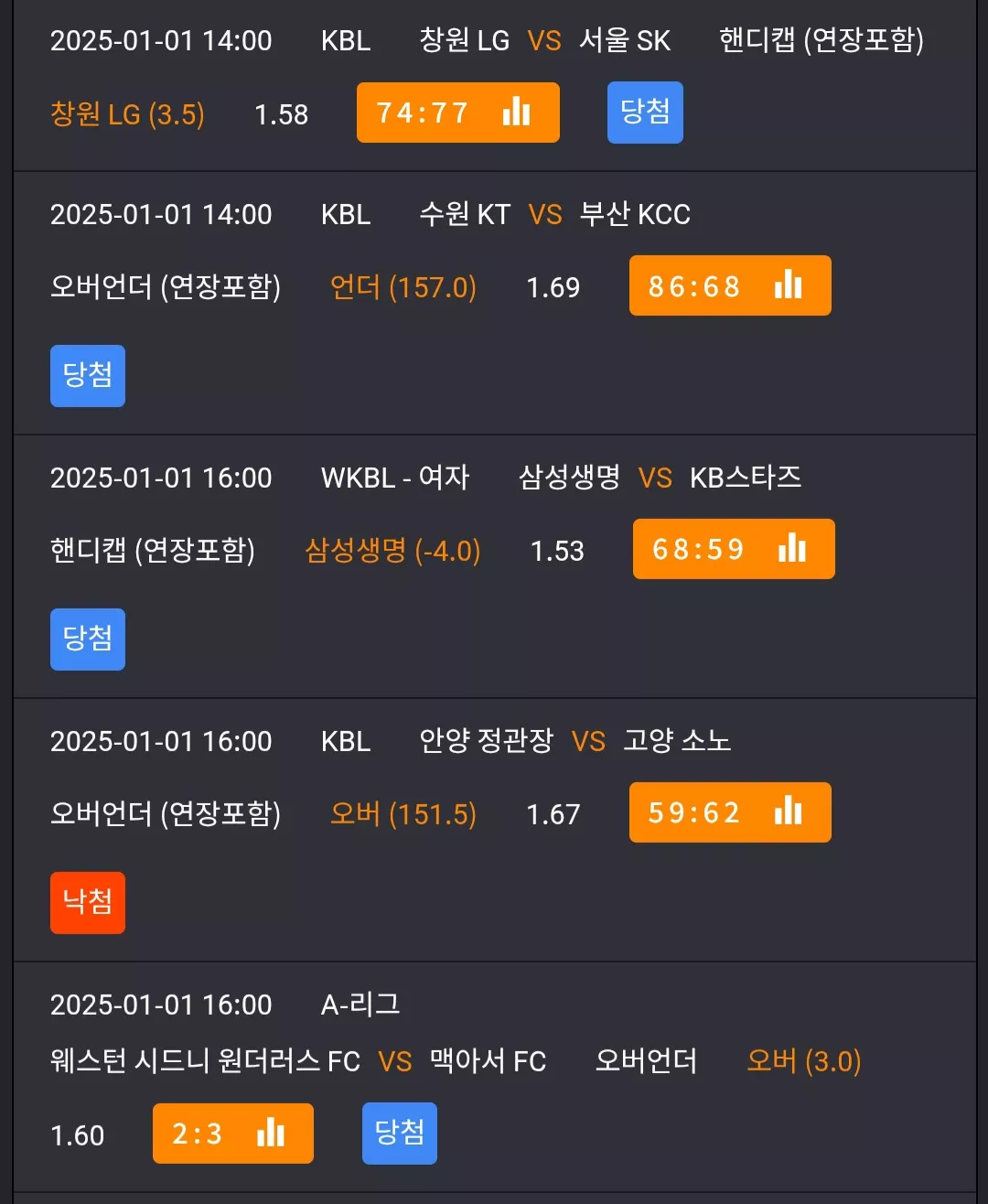
Task: Open stats for the 74:77 score
Action: [x=457, y=113]
